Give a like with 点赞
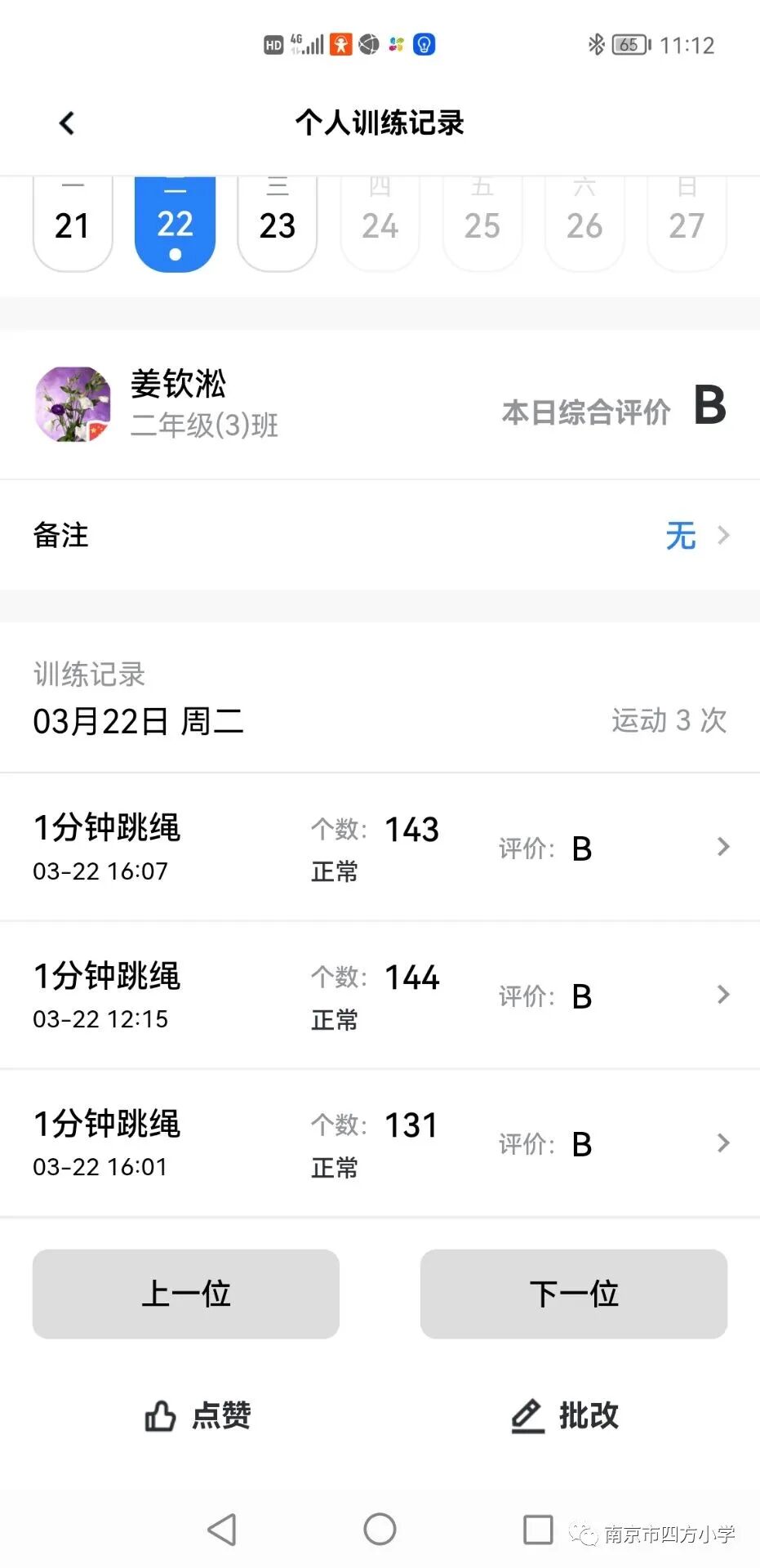The height and width of the screenshot is (1568, 760). tap(198, 1415)
